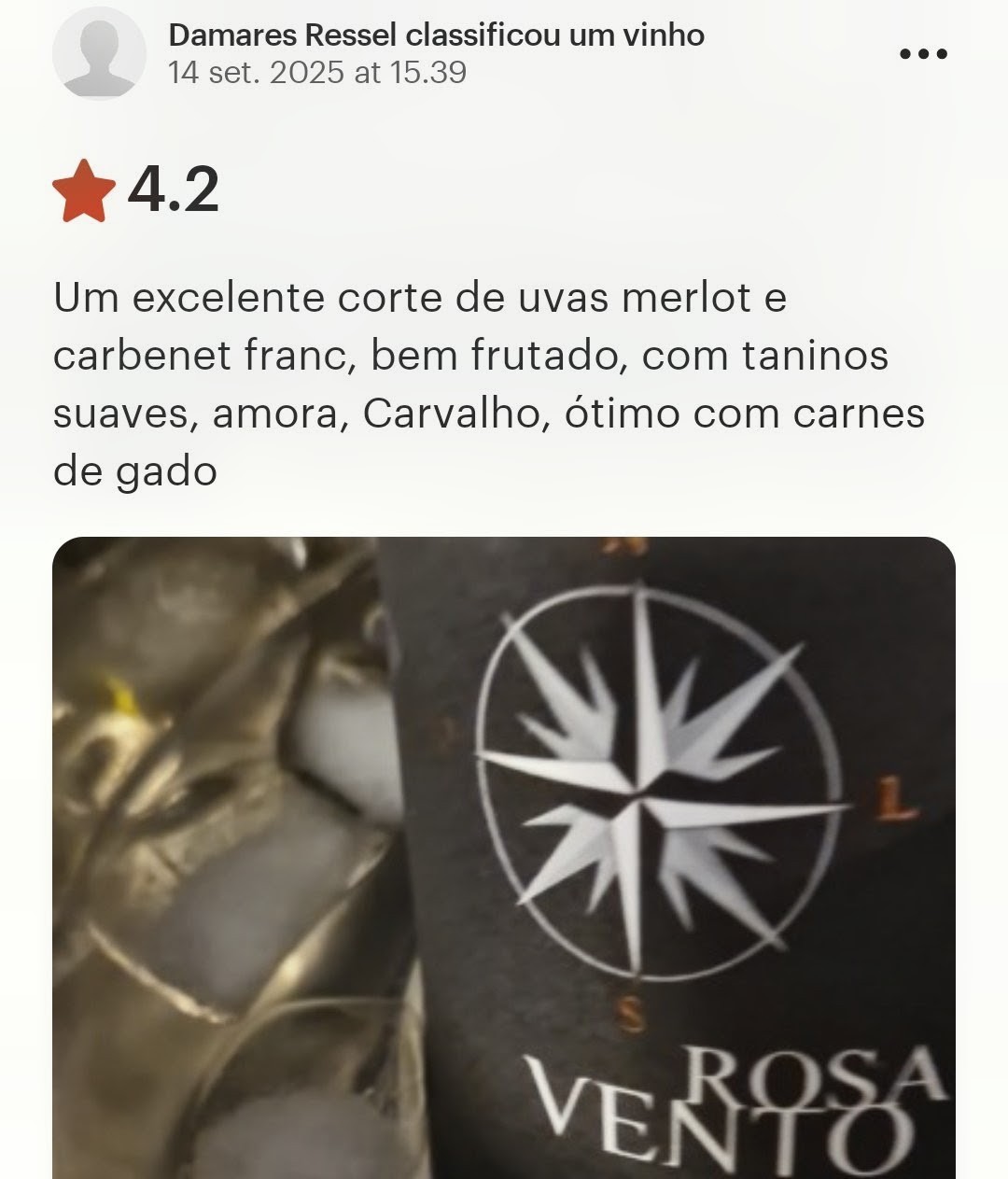The height and width of the screenshot is (1179, 1008).
Task: Tap the name Damares Ressel
Action: click(285, 35)
